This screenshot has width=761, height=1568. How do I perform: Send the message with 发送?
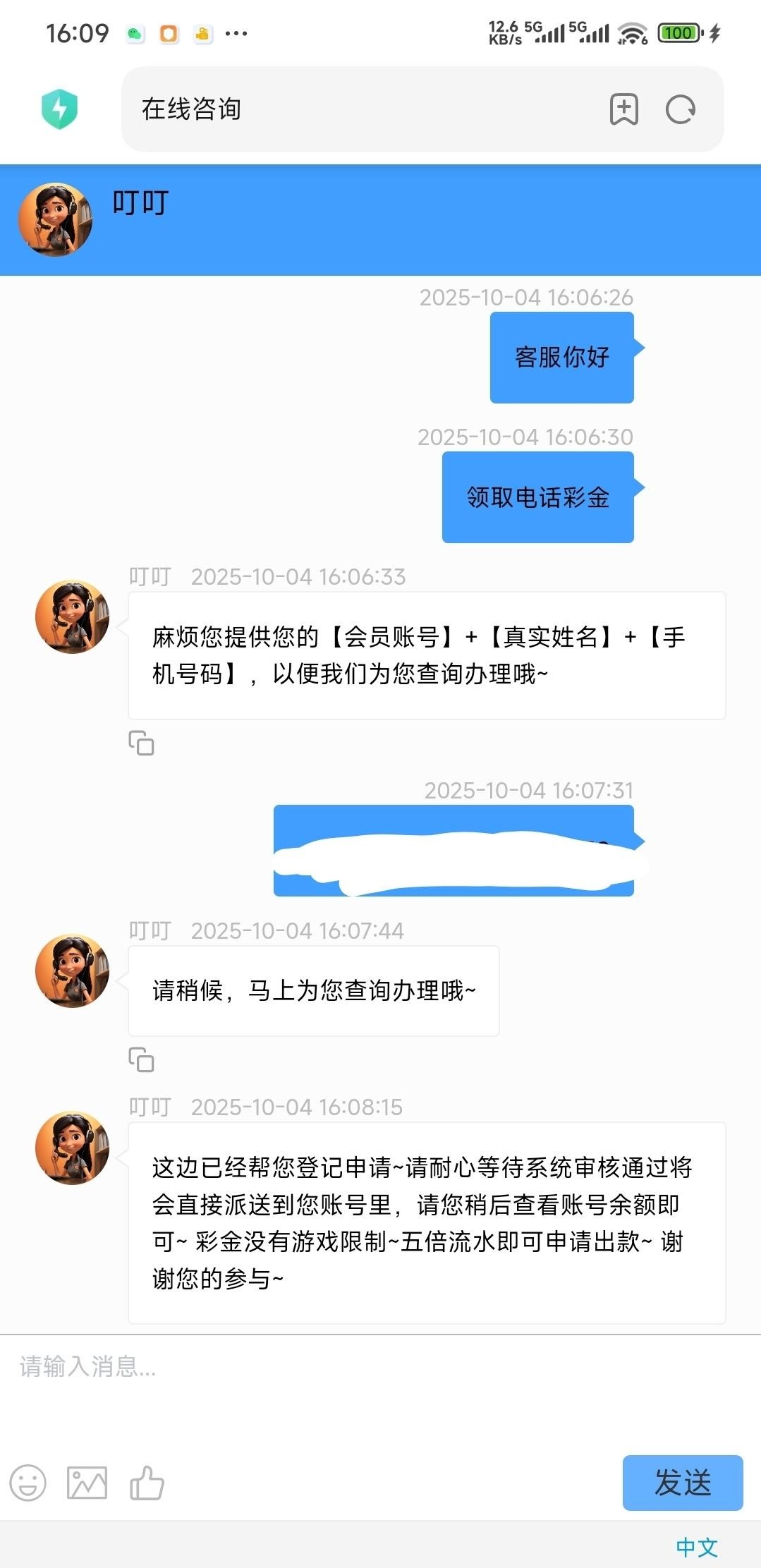click(x=682, y=1483)
